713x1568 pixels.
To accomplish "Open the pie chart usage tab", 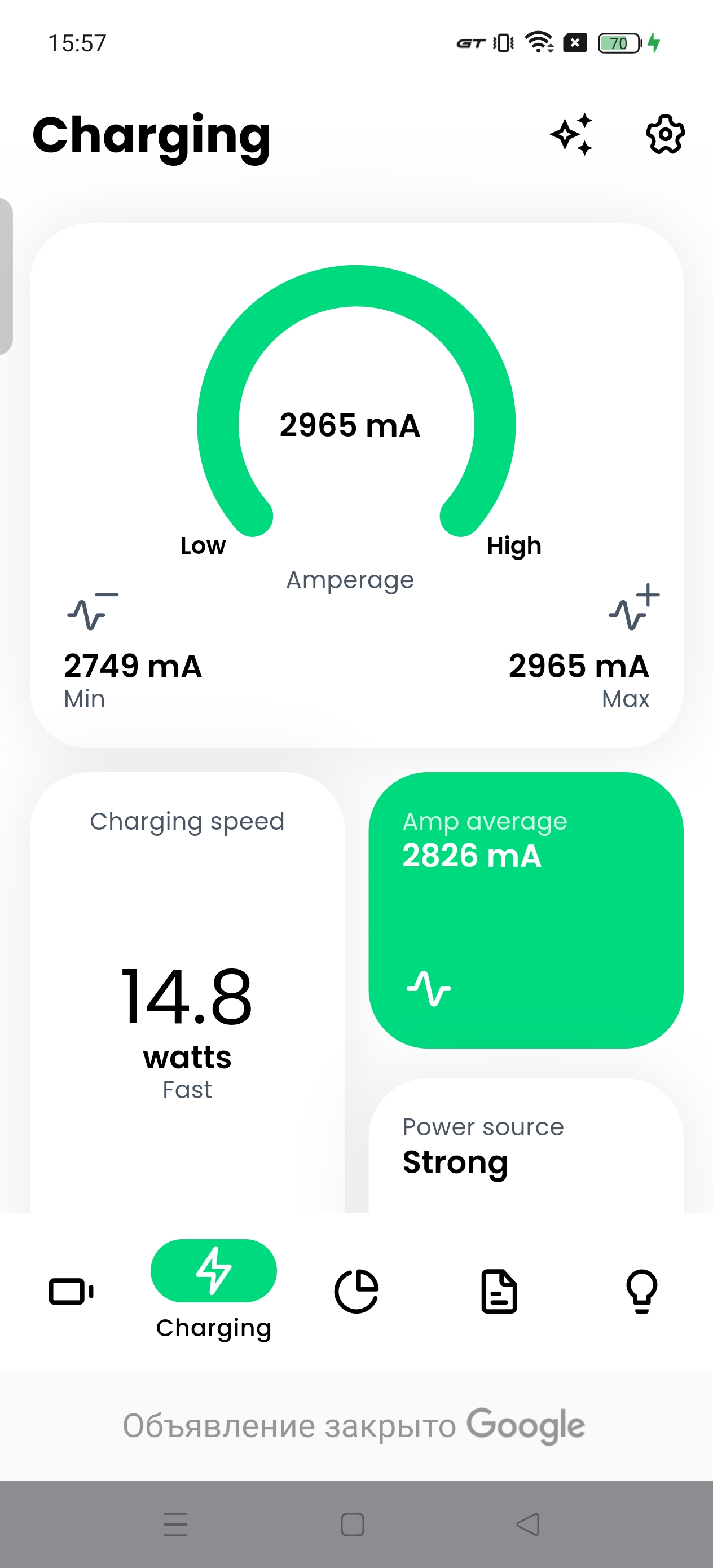I will click(356, 1290).
